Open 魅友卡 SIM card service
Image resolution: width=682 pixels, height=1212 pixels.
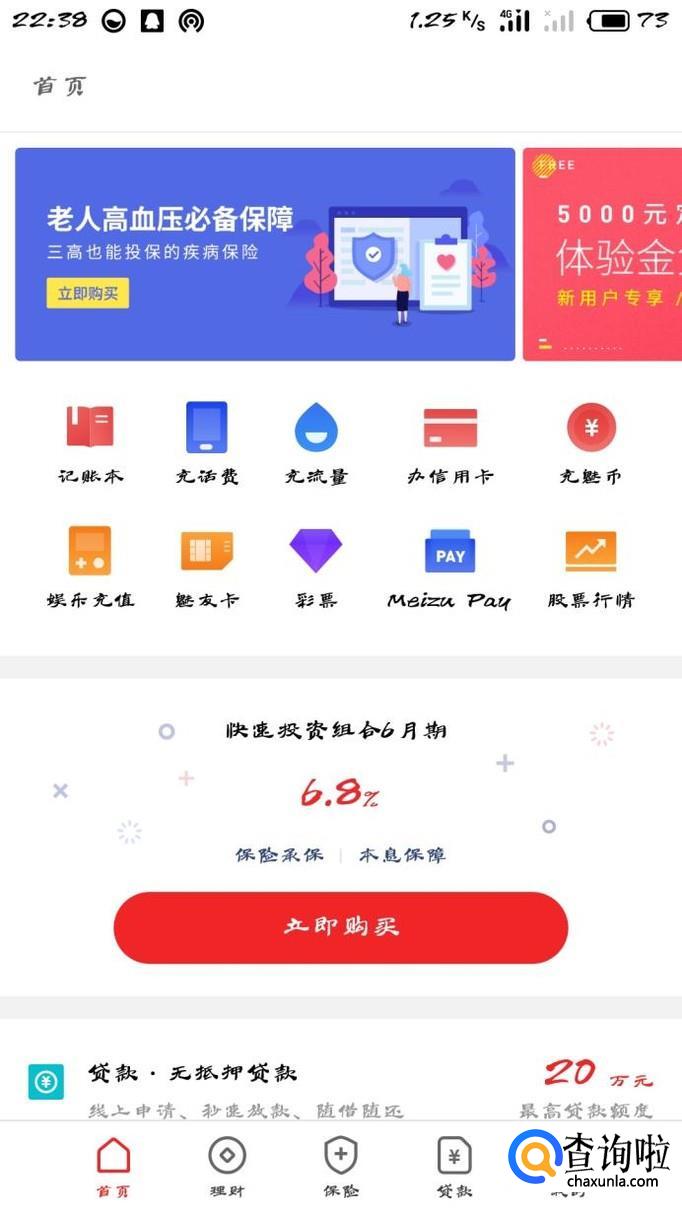(207, 567)
